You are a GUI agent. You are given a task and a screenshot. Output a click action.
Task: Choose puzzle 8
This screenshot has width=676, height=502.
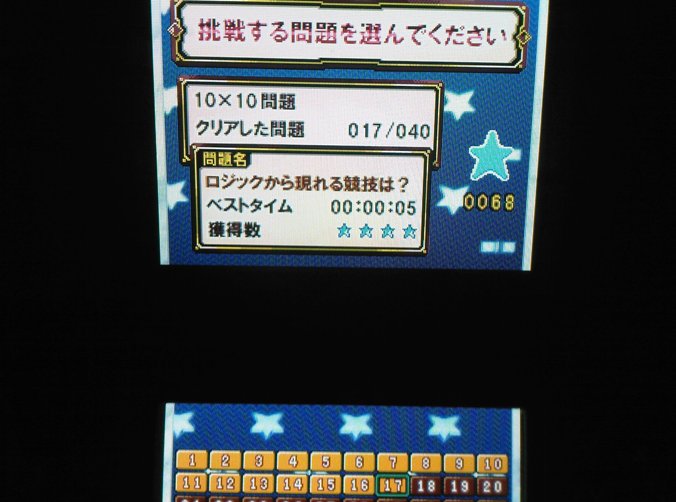[425, 463]
